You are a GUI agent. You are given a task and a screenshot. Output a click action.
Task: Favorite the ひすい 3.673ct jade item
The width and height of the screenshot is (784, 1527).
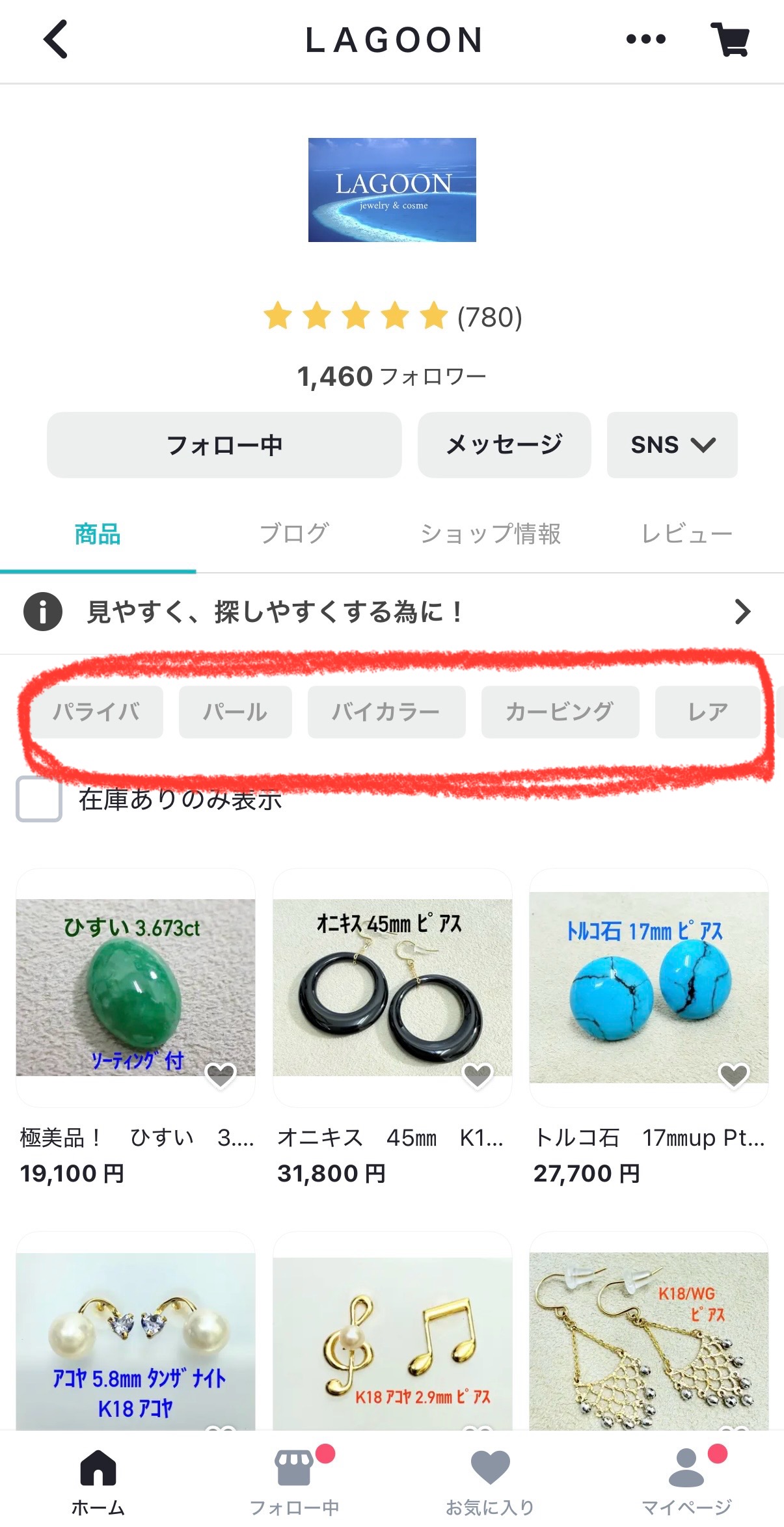222,1074
